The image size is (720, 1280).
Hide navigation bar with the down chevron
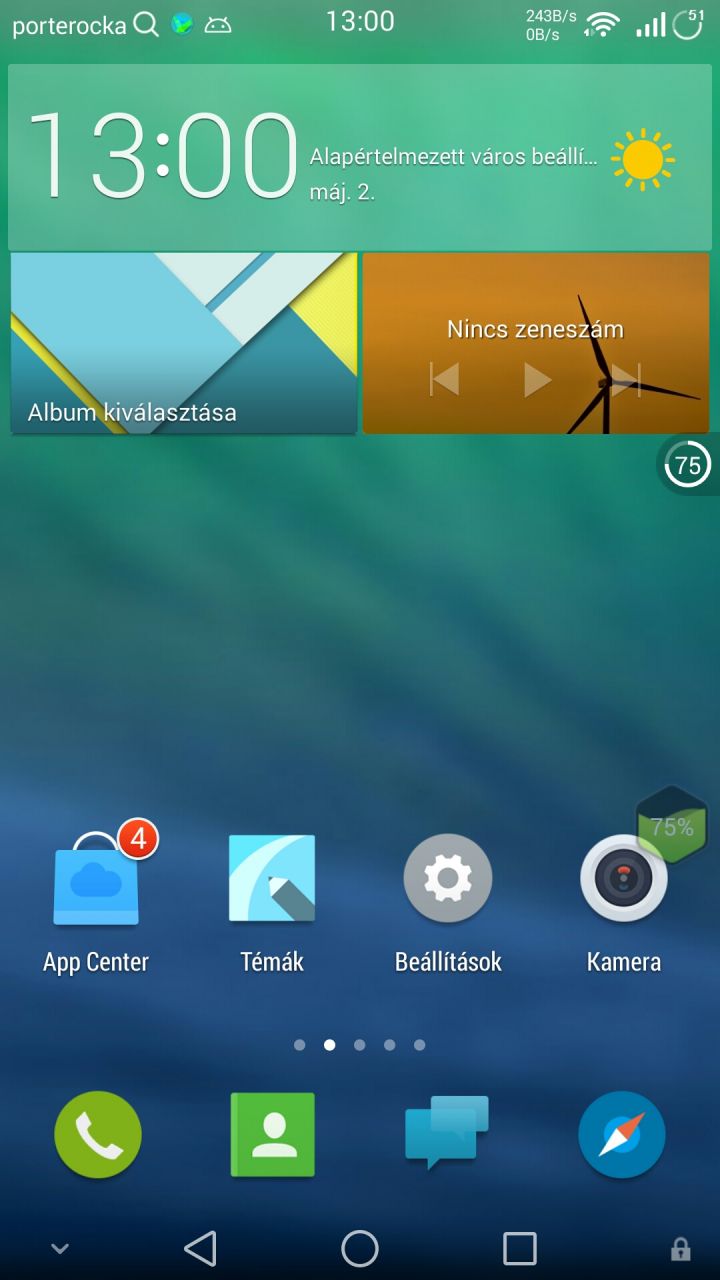pyautogui.click(x=60, y=1248)
